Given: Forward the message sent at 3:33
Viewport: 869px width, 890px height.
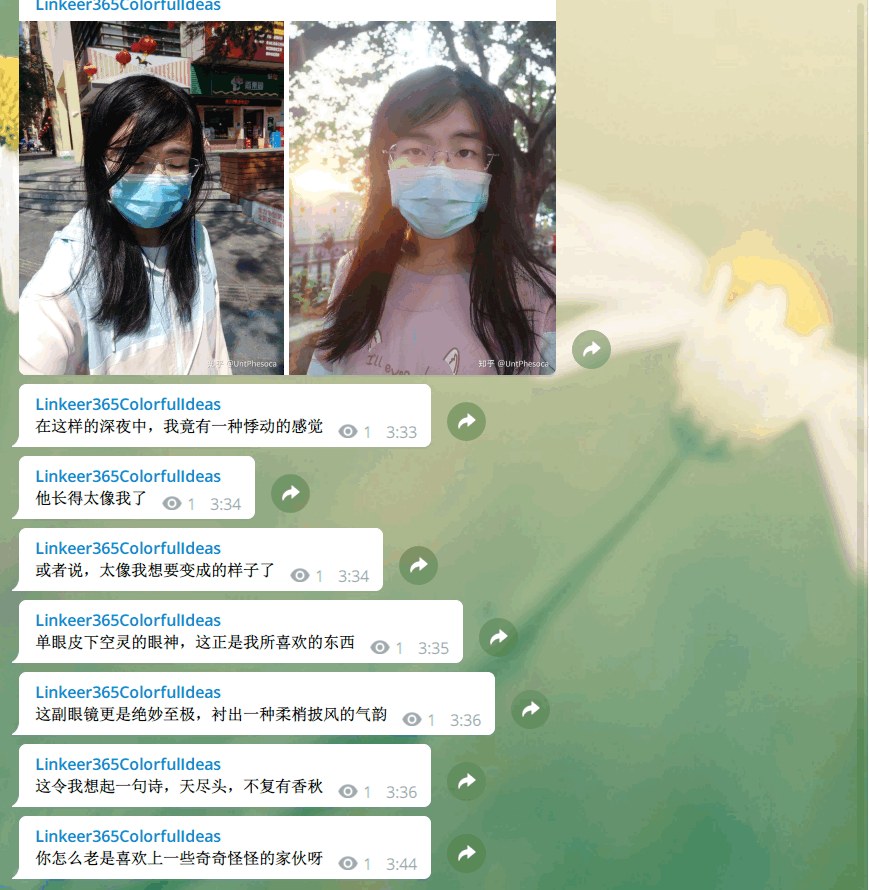Looking at the screenshot, I should point(466,422).
